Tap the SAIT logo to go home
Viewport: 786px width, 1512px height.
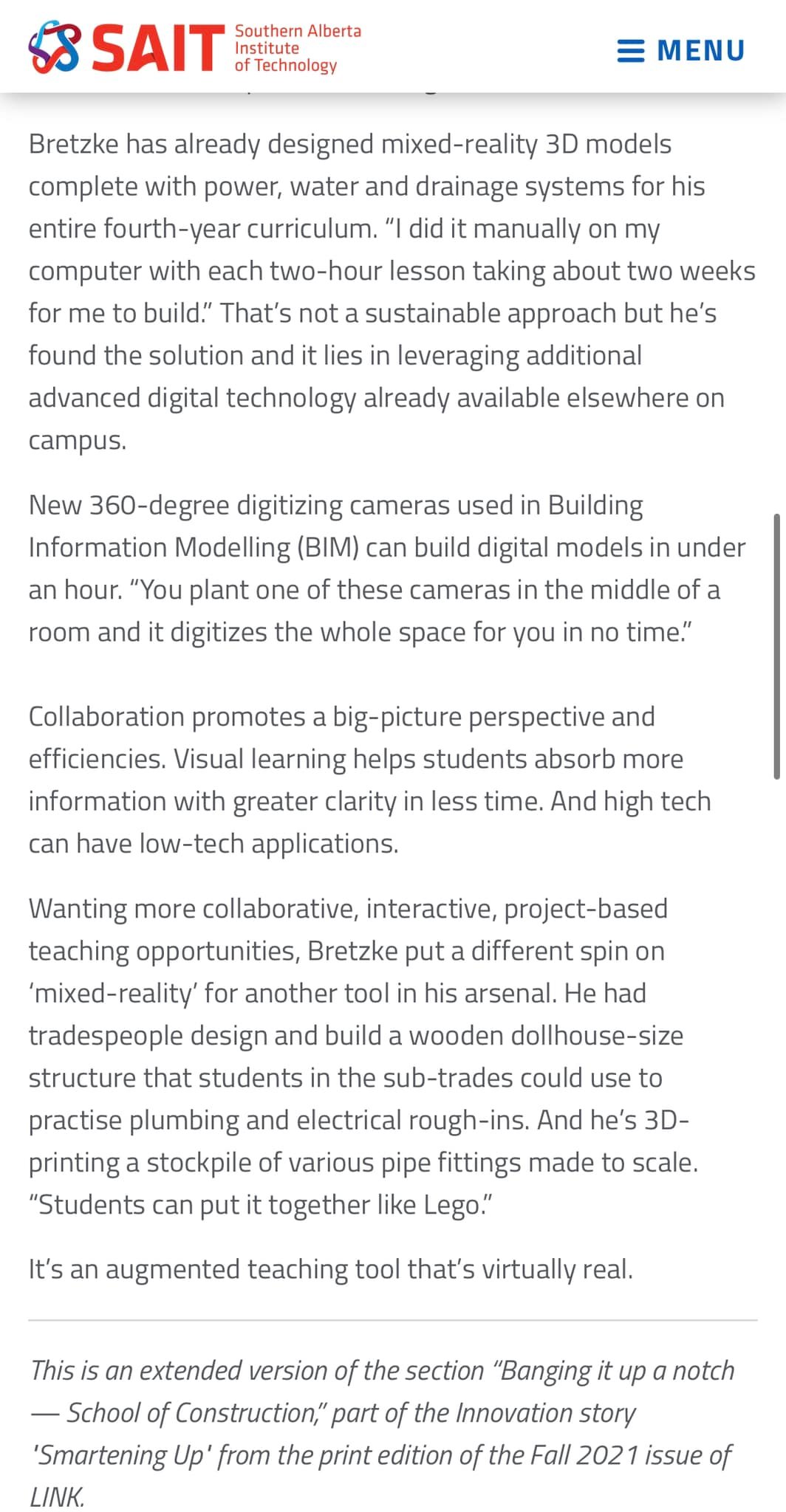coord(195,48)
